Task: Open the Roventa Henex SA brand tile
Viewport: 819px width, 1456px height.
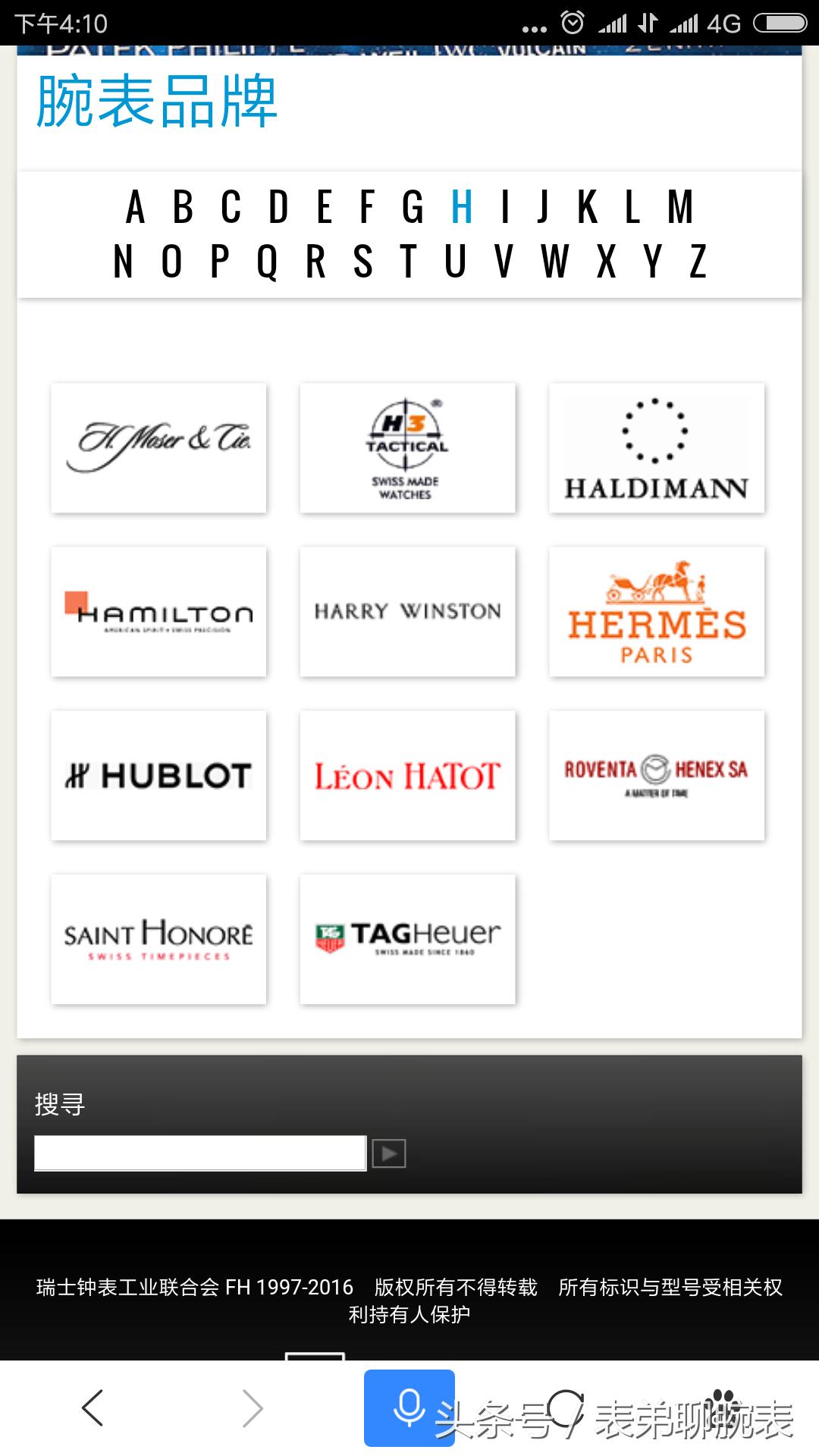Action: coord(657,776)
